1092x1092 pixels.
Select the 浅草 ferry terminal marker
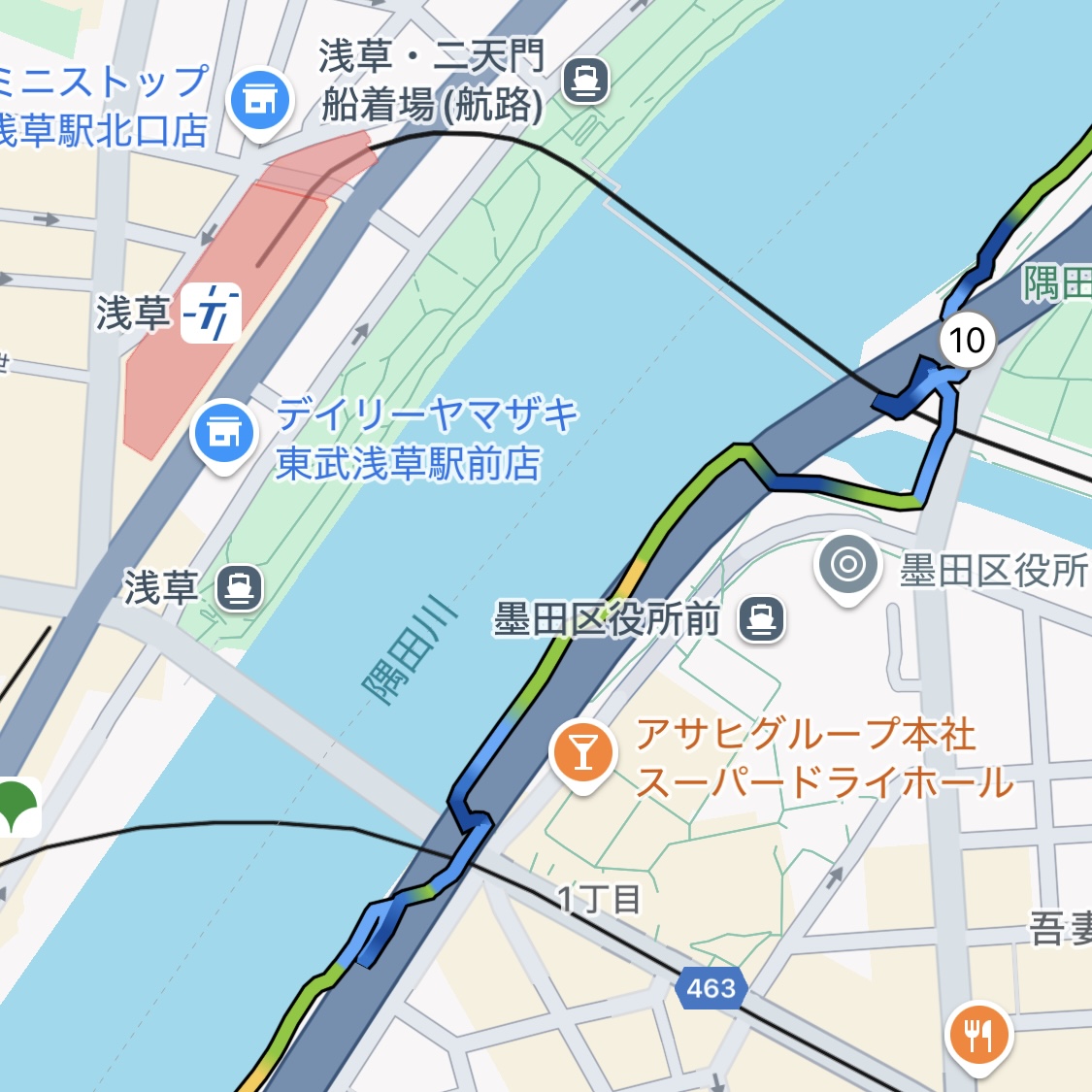[x=239, y=587]
